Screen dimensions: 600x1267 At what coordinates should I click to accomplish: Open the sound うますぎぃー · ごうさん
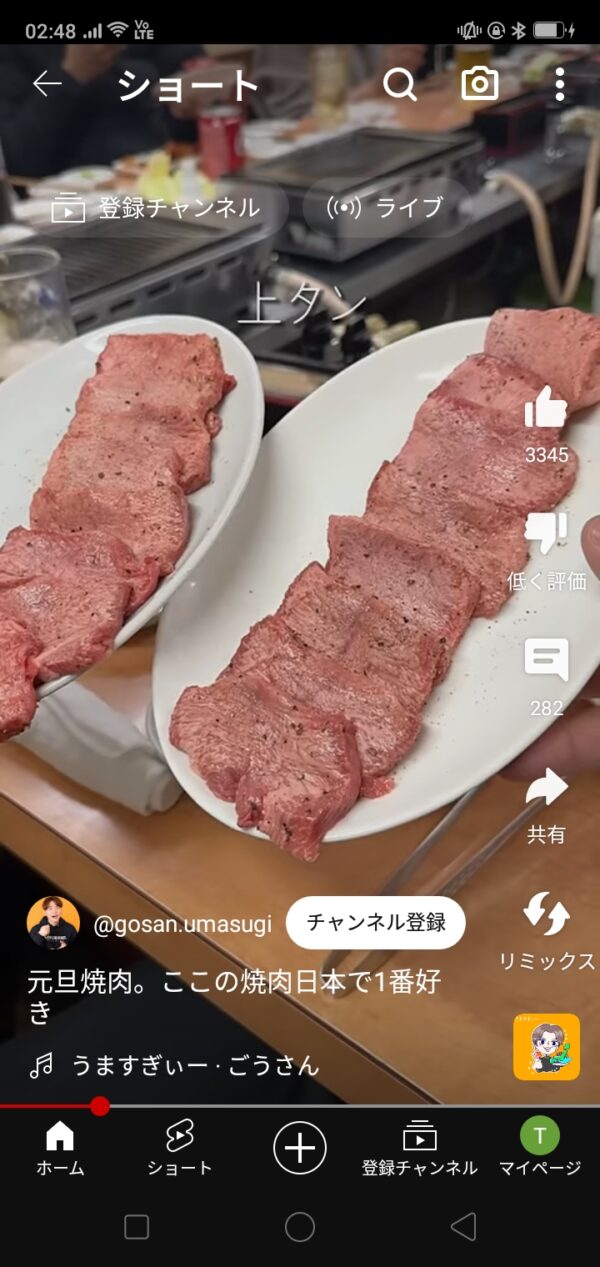(x=195, y=1066)
